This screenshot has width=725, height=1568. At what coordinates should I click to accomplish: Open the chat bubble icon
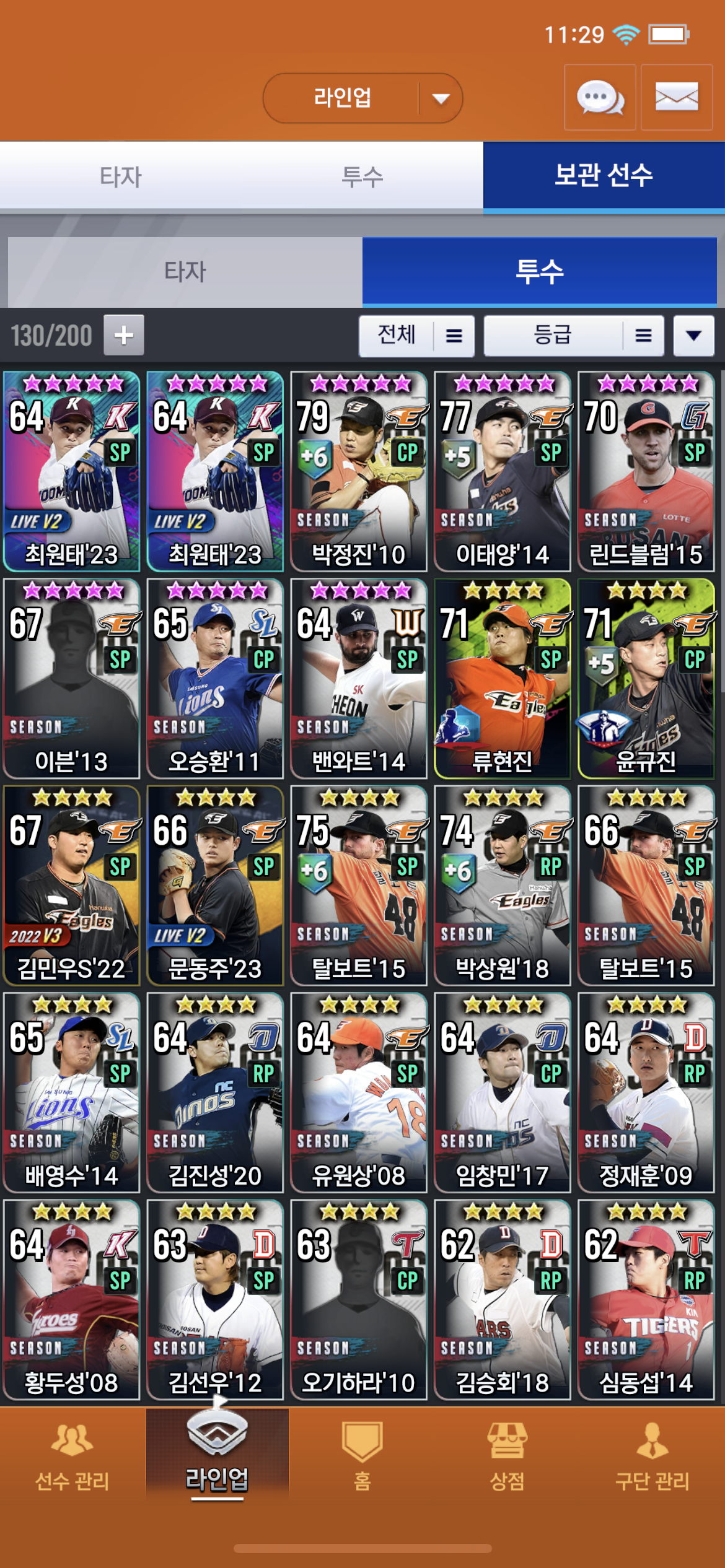click(600, 97)
